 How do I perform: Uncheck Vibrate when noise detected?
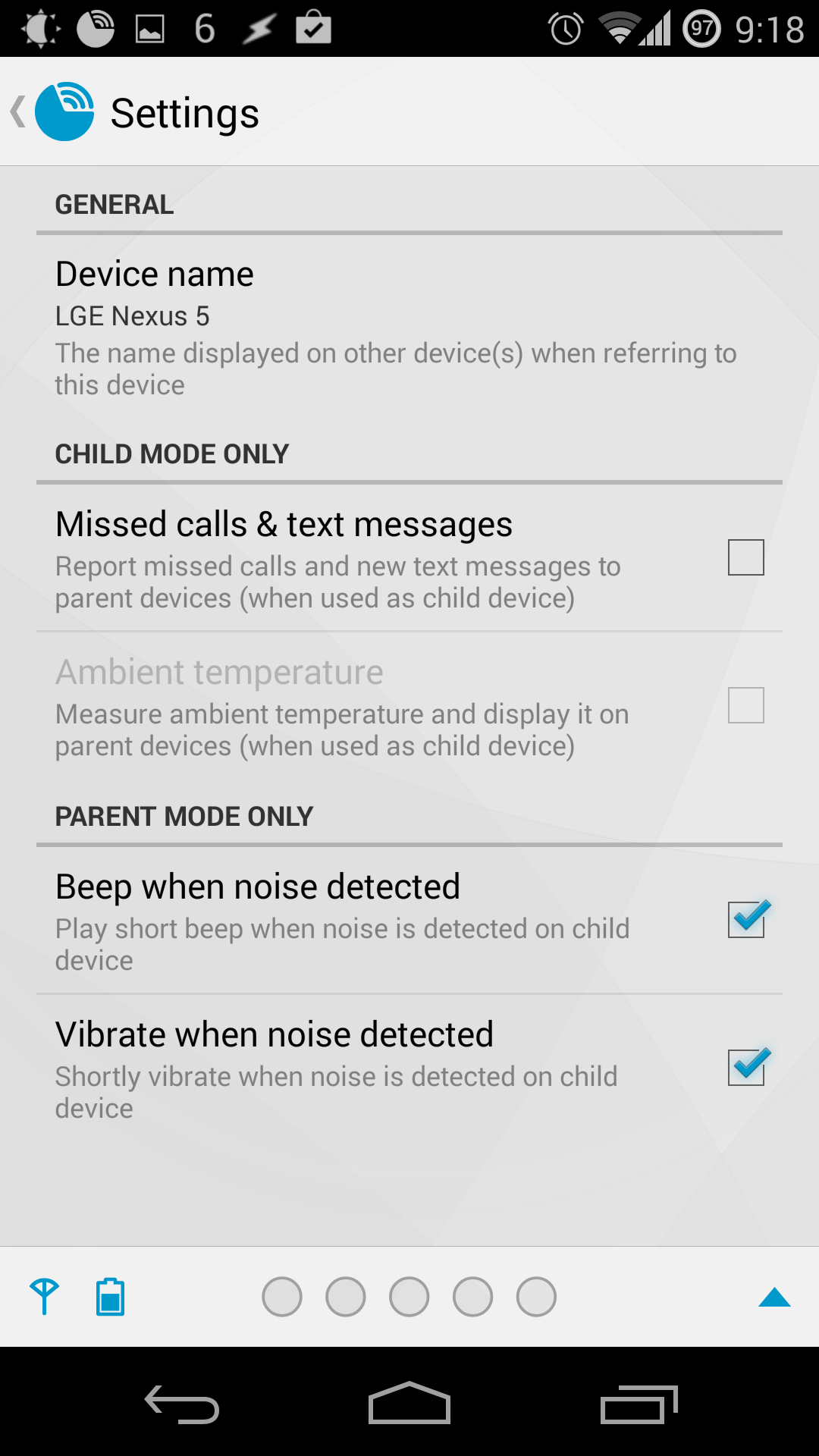tap(747, 1067)
